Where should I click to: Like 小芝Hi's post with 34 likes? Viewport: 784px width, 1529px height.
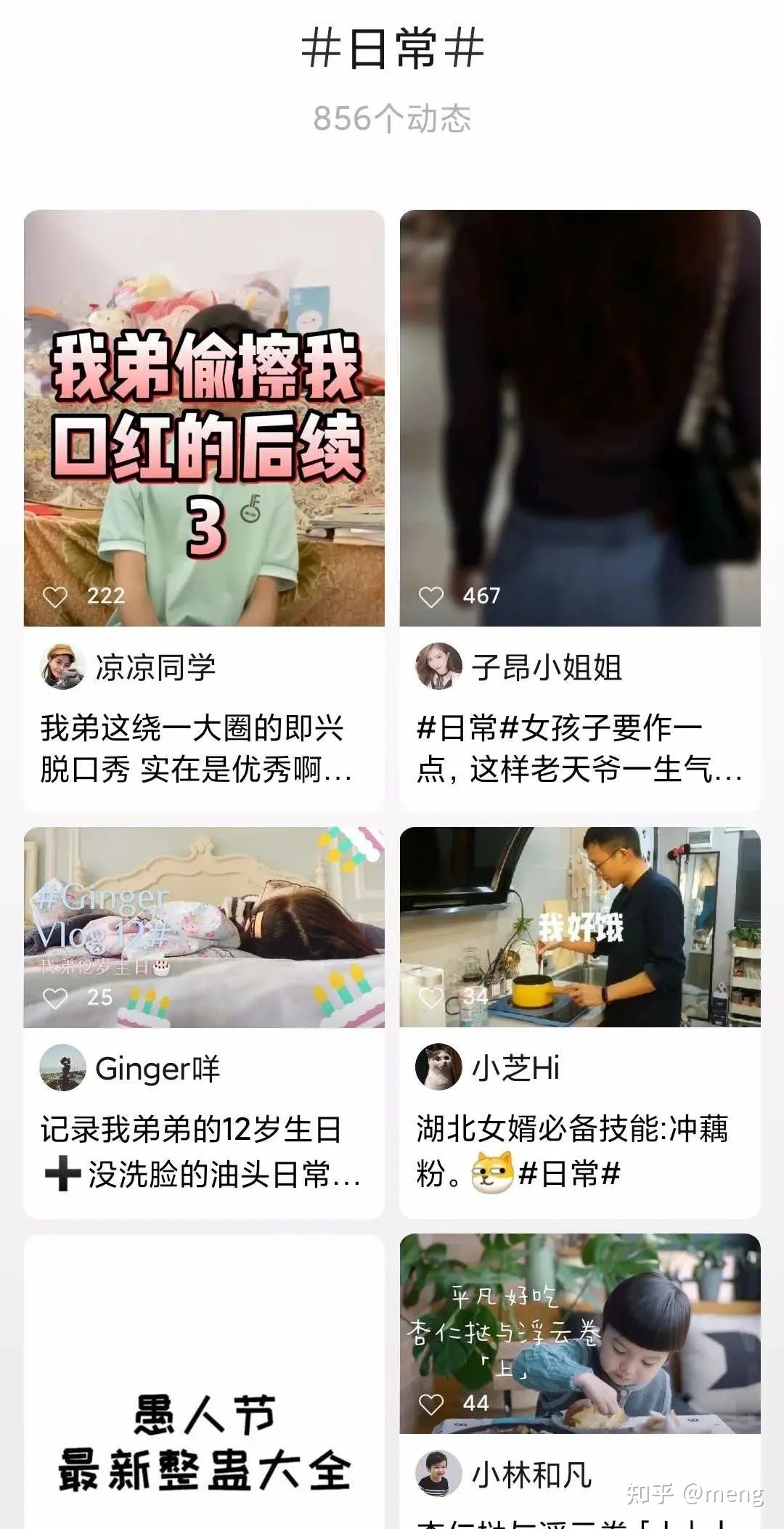point(431,998)
